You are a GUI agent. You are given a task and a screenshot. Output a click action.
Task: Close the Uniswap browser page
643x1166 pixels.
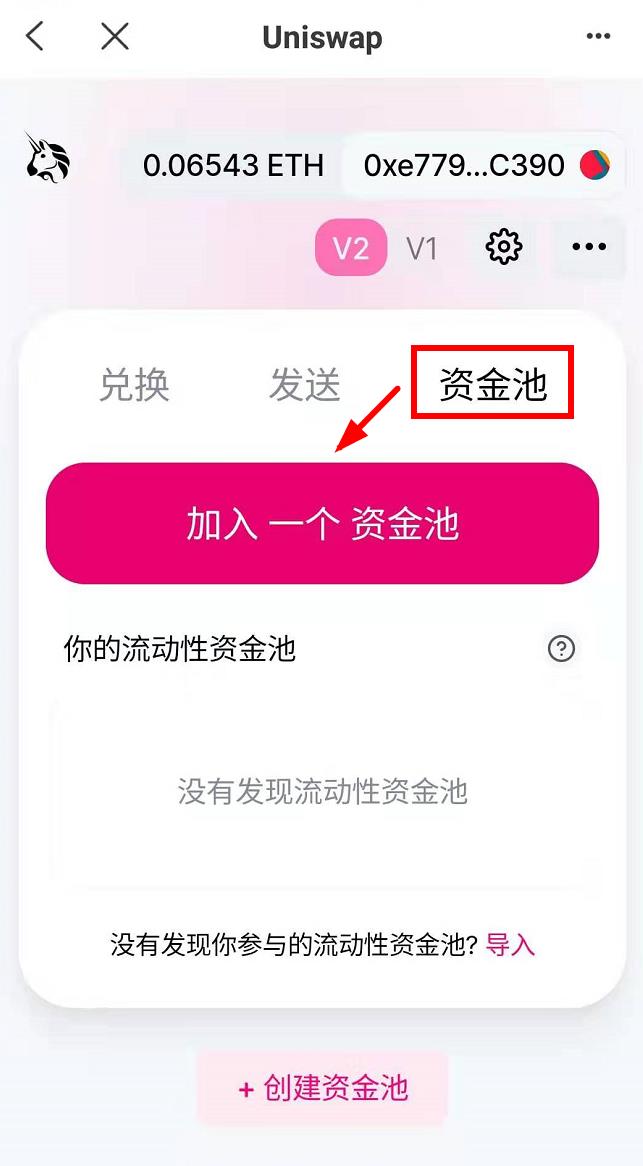115,38
